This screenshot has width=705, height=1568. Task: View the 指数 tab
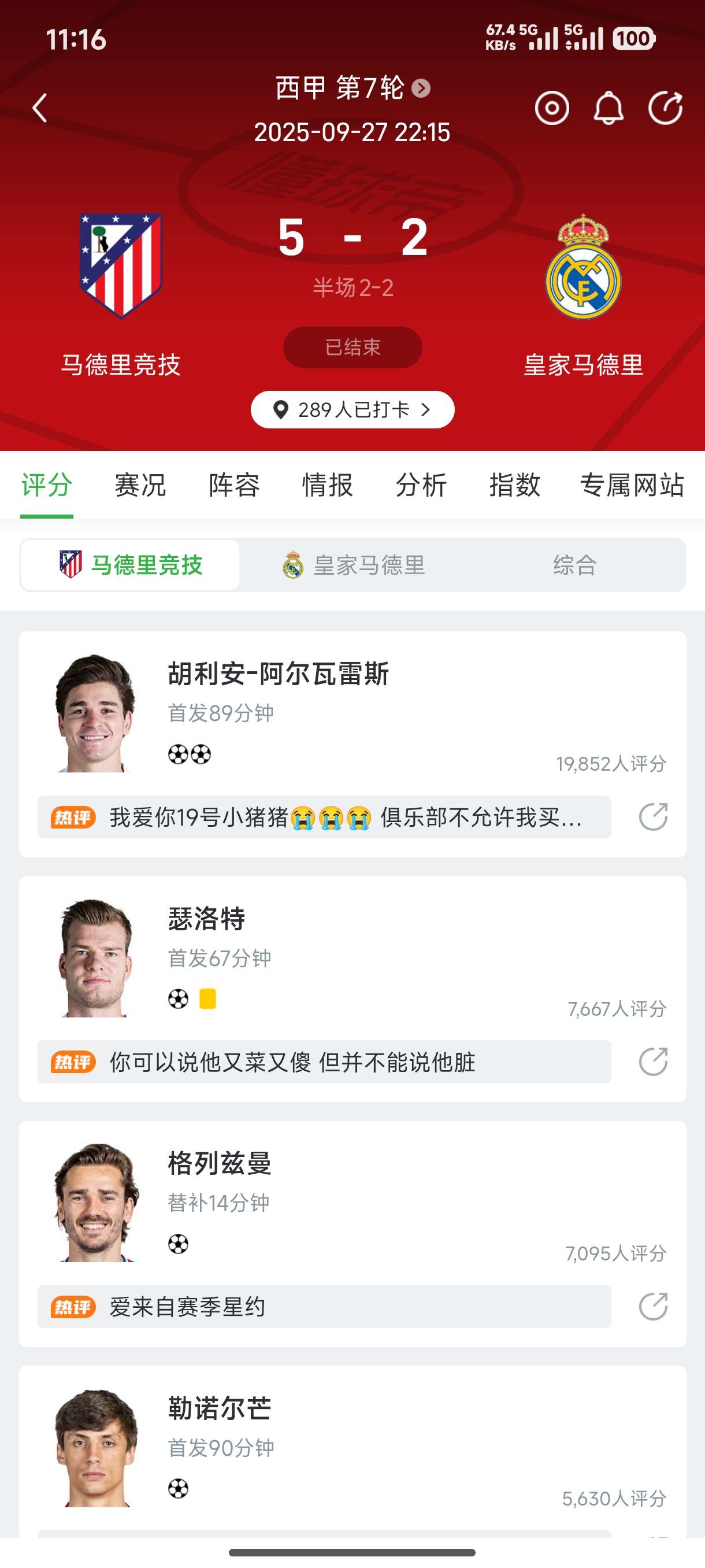pyautogui.click(x=515, y=485)
